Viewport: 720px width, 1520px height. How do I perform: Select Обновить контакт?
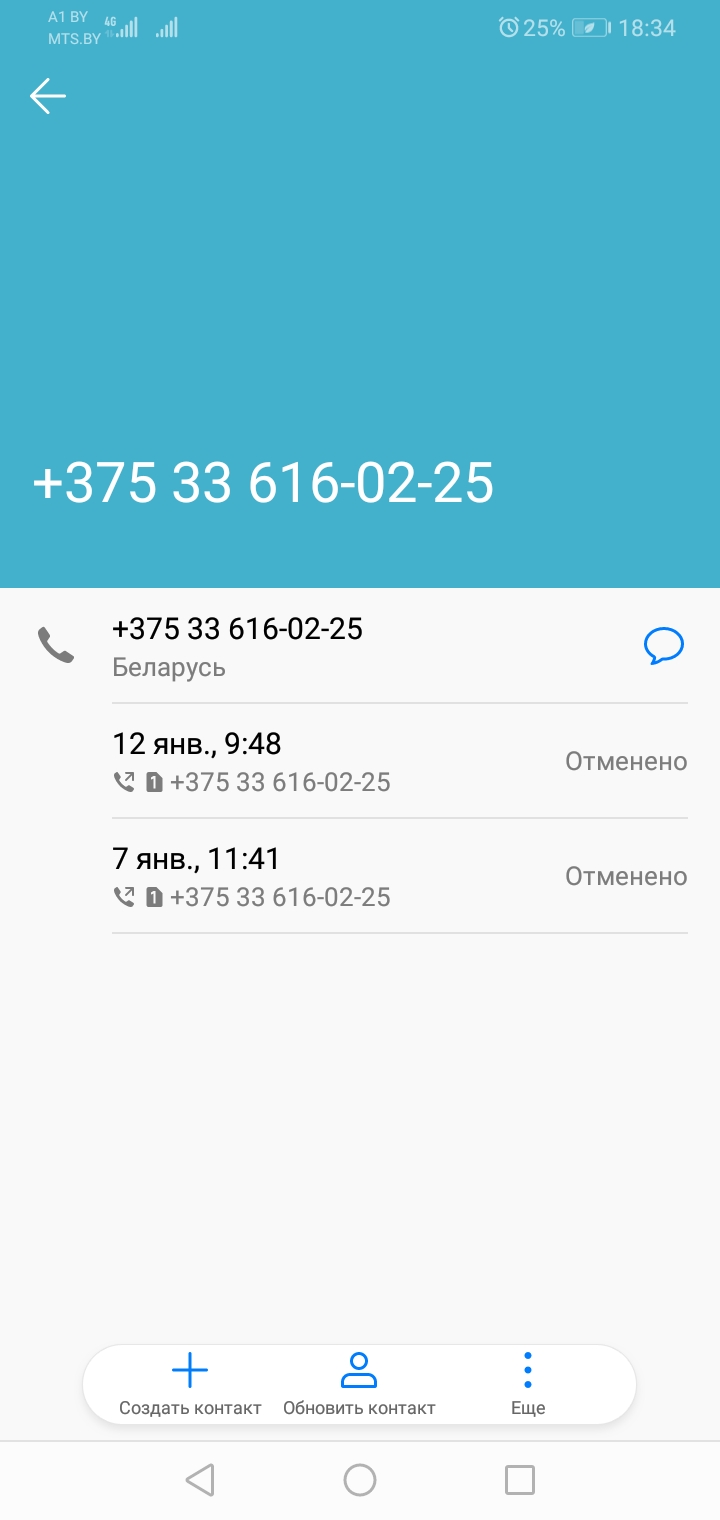point(359,1384)
